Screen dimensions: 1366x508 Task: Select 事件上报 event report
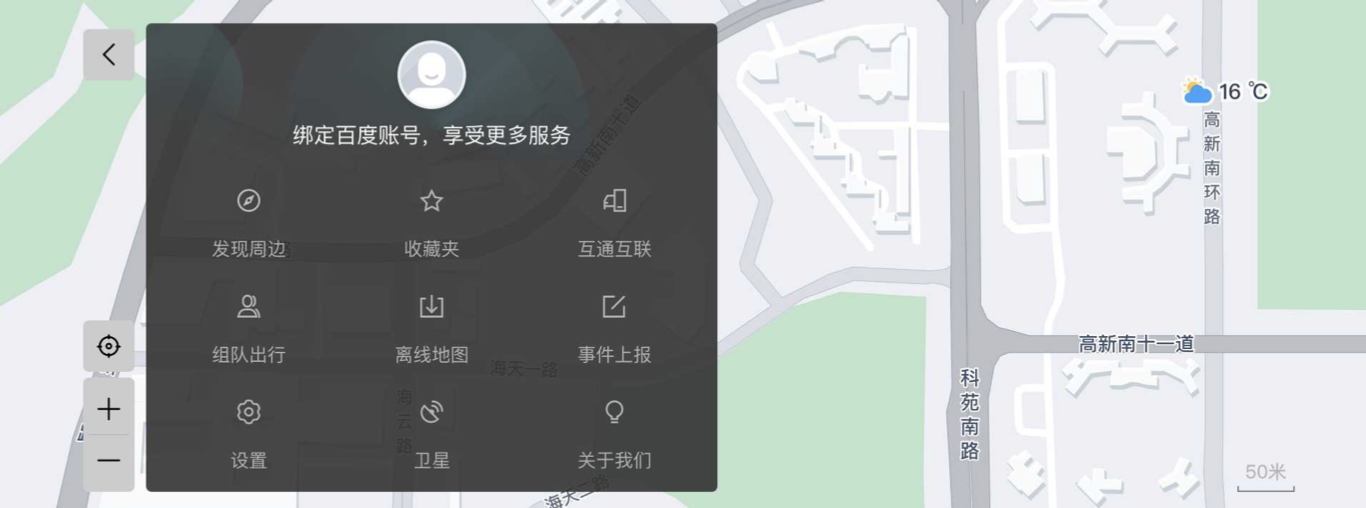[614, 327]
